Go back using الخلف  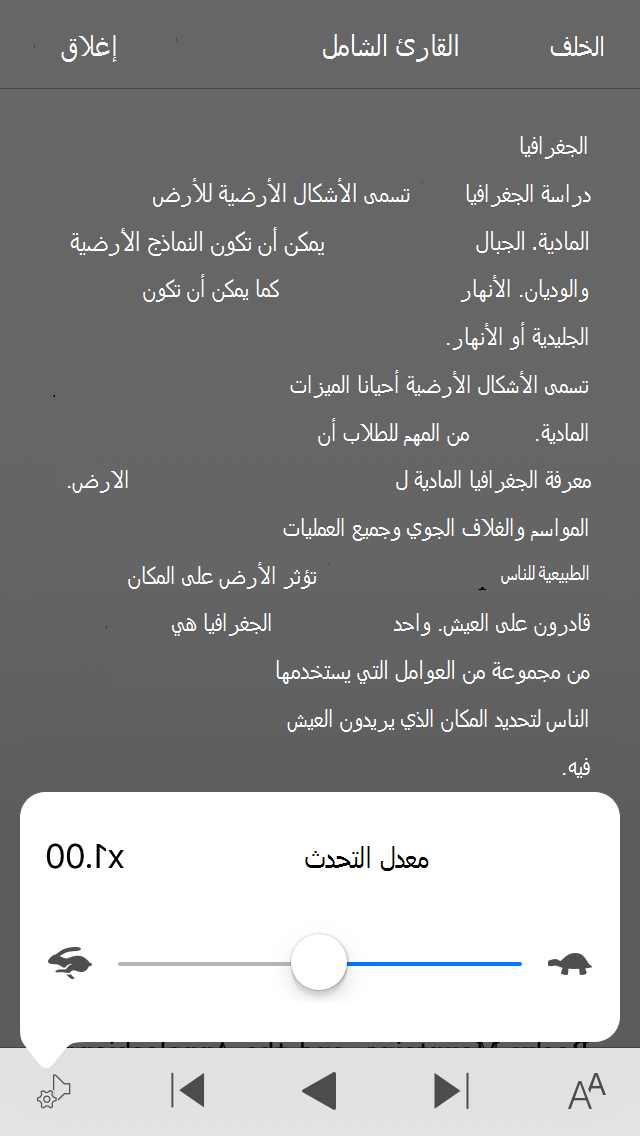tap(577, 48)
